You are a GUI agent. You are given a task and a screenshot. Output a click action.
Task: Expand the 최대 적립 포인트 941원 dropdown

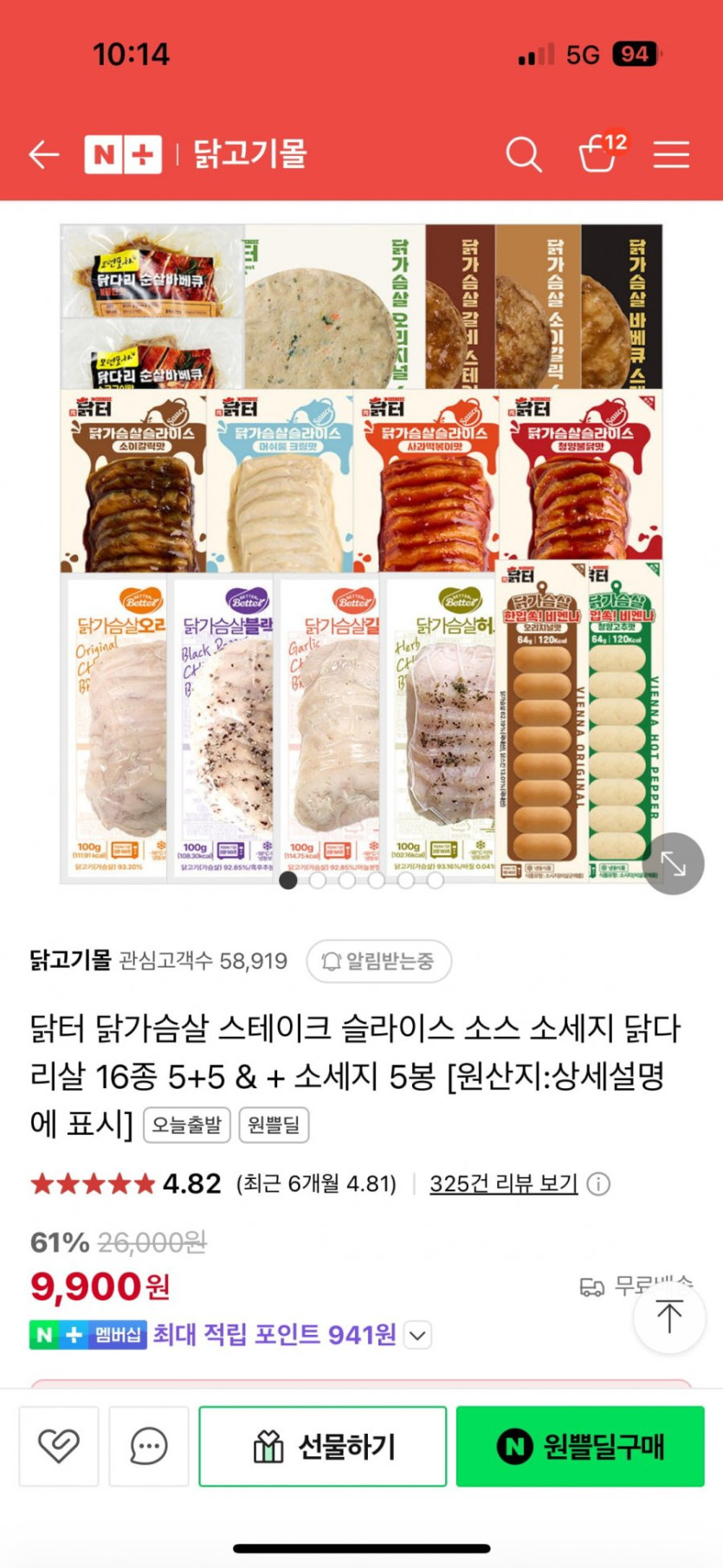click(x=417, y=1335)
